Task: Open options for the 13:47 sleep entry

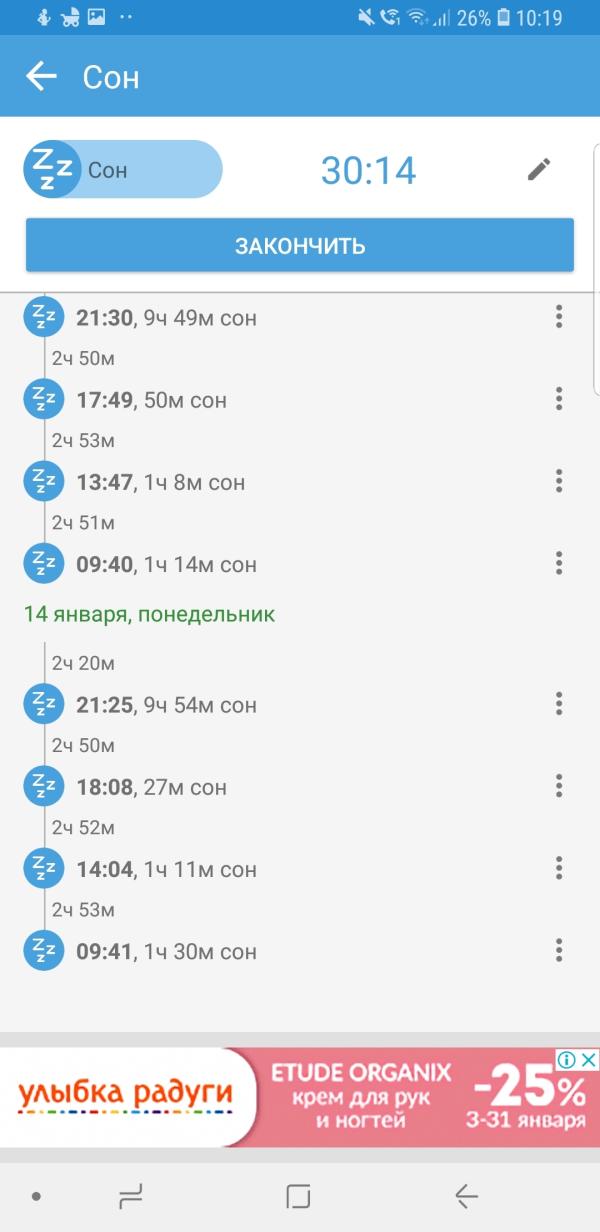Action: [559, 482]
